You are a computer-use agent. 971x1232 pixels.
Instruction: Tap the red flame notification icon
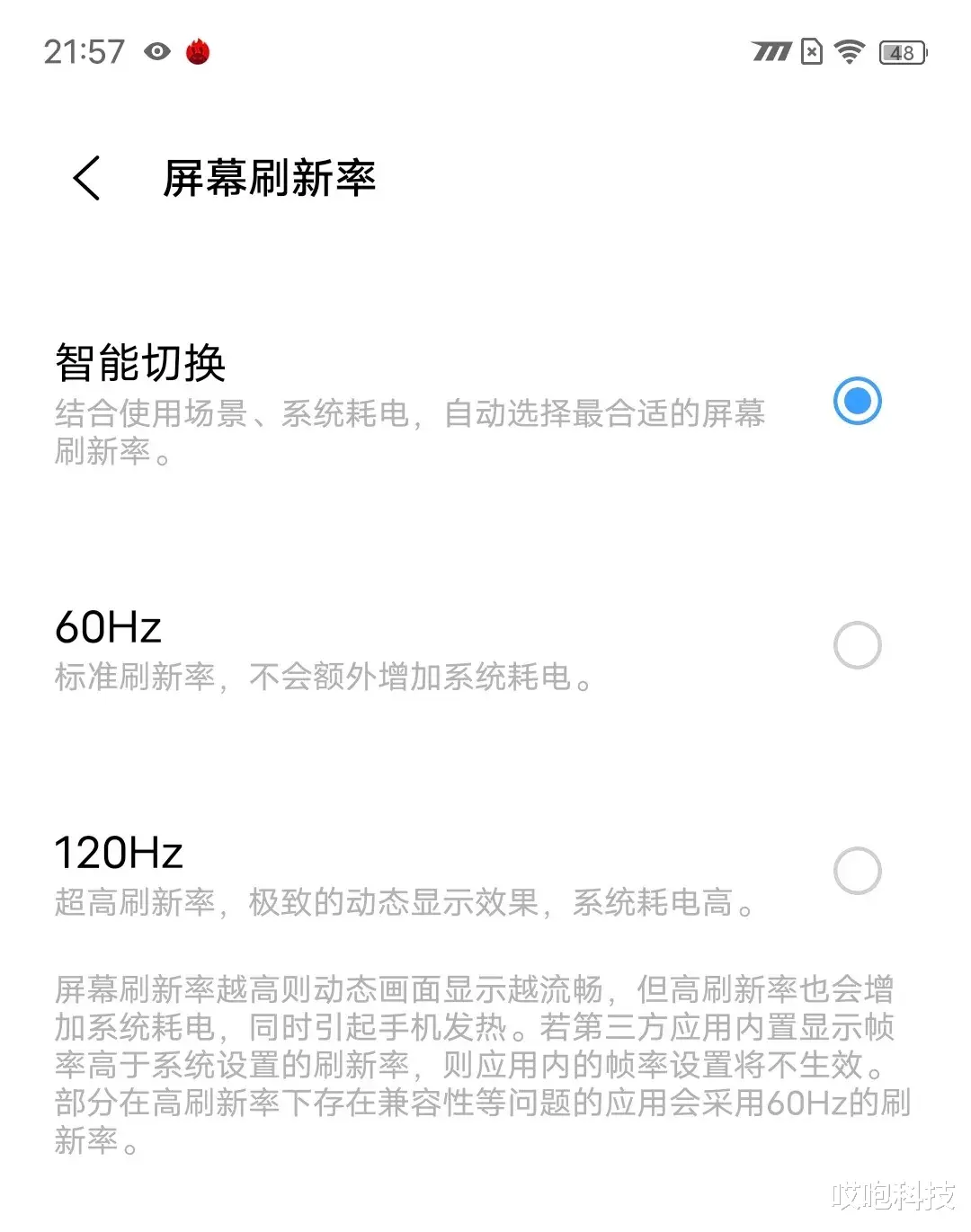pos(198,51)
